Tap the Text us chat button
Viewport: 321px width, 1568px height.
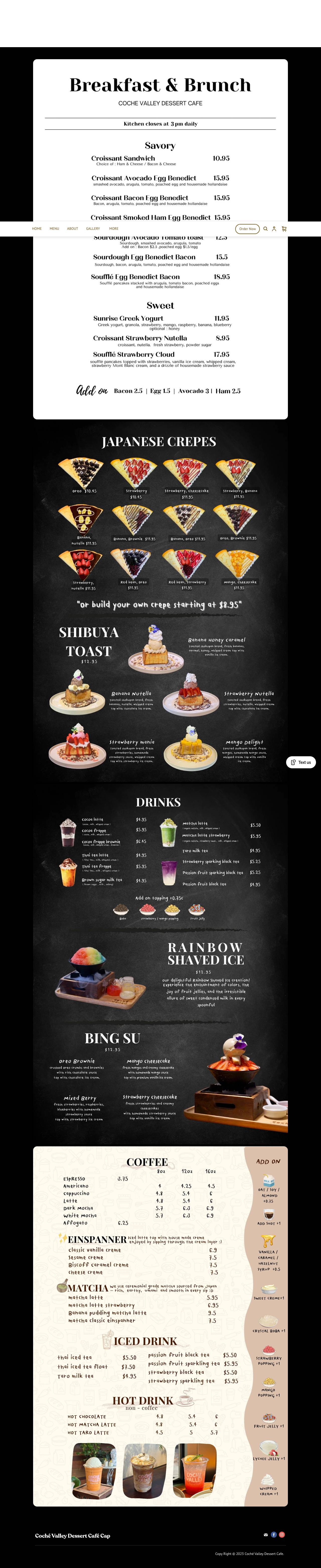(x=301, y=762)
